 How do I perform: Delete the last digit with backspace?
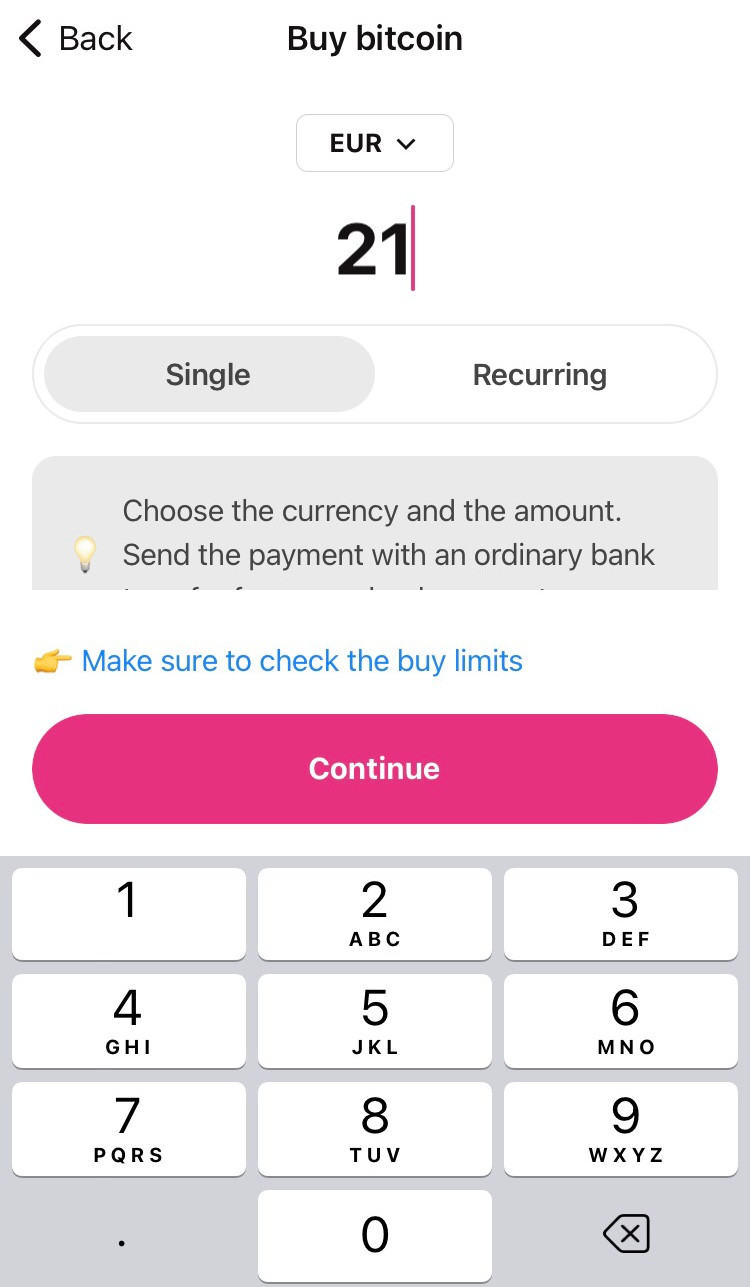pyautogui.click(x=626, y=1235)
